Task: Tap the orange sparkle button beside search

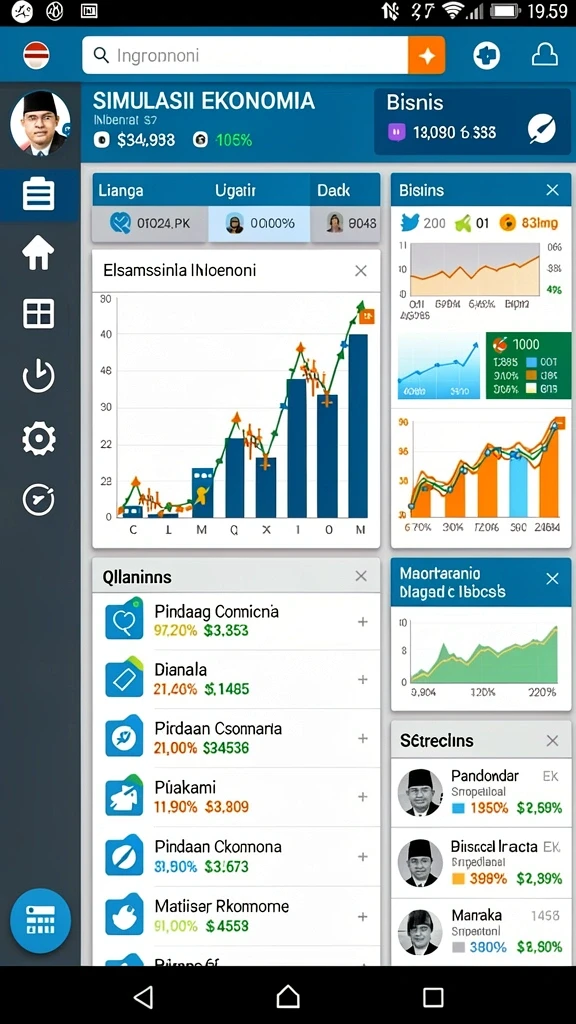Action: click(426, 56)
